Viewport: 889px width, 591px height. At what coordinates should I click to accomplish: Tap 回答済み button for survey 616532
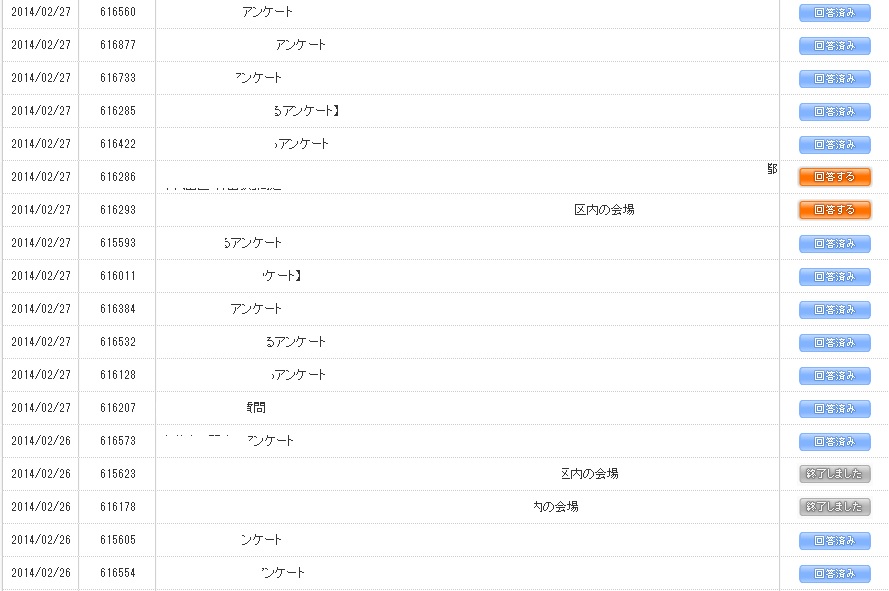(x=835, y=342)
